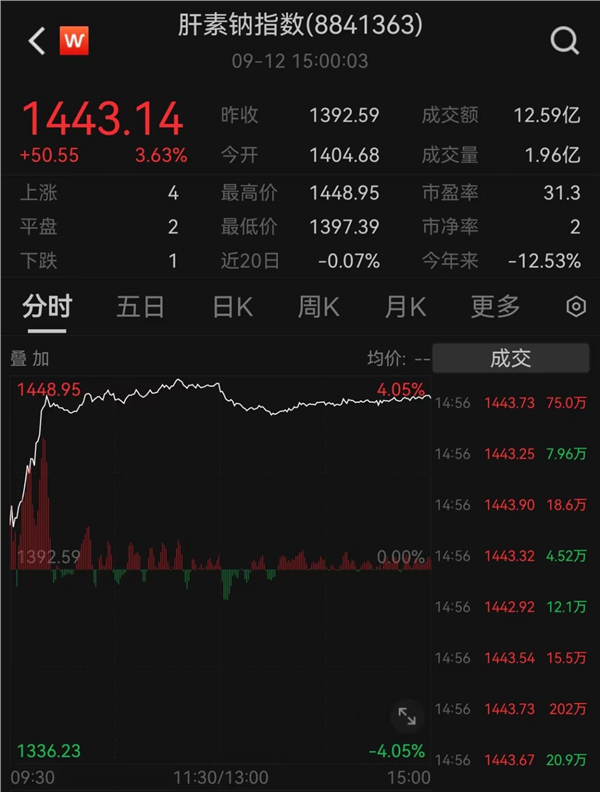Switch to the 日K chart tab
Viewport: 600px width, 792px height.
click(x=232, y=306)
